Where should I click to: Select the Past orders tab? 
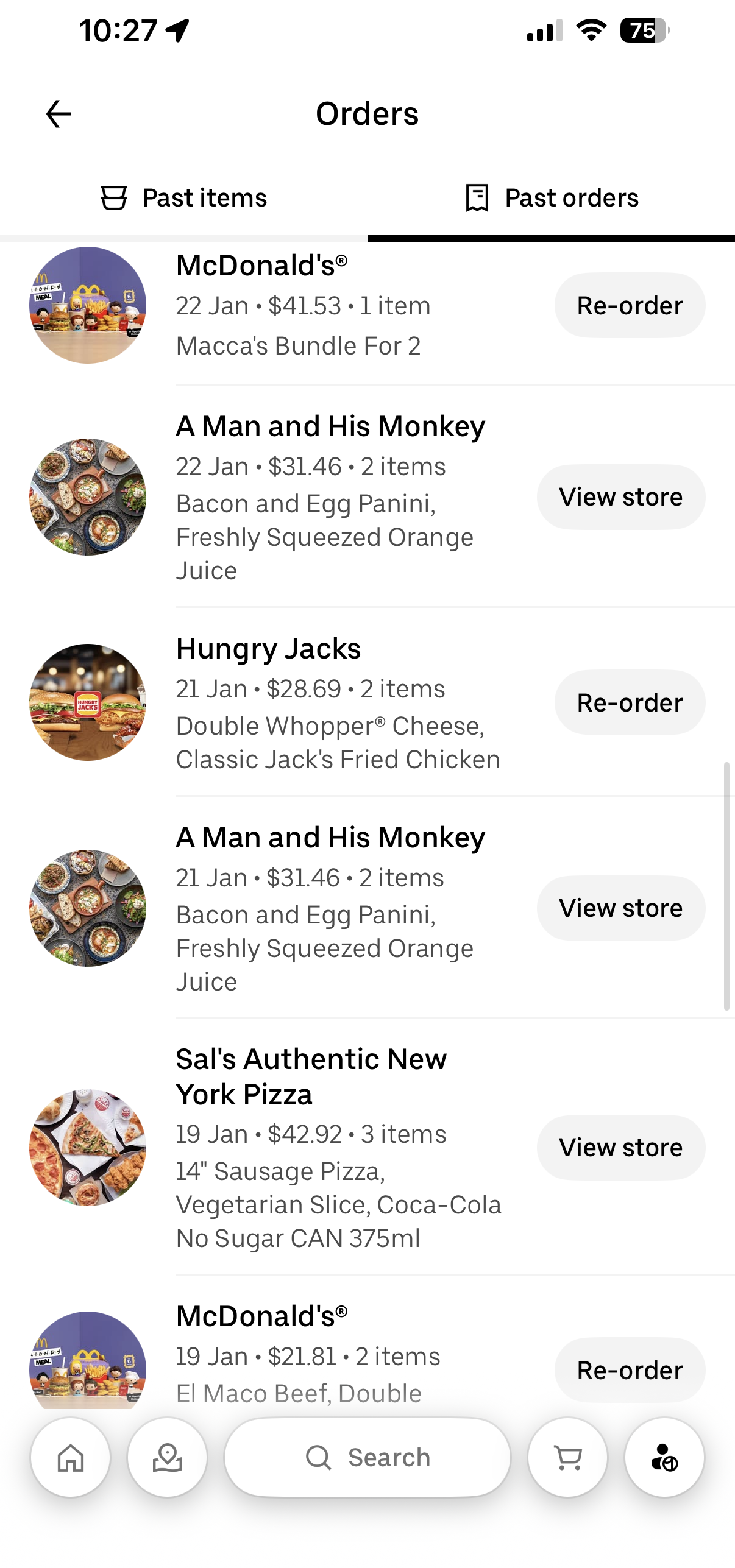point(551,198)
